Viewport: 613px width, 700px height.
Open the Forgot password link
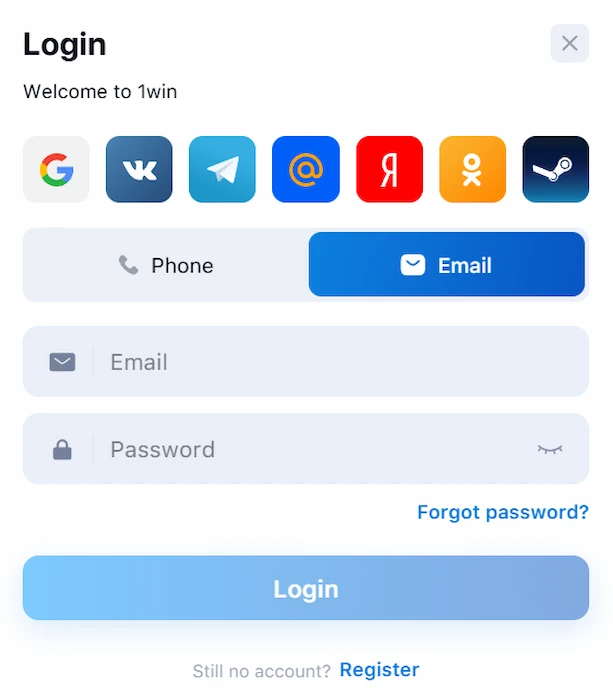point(502,512)
